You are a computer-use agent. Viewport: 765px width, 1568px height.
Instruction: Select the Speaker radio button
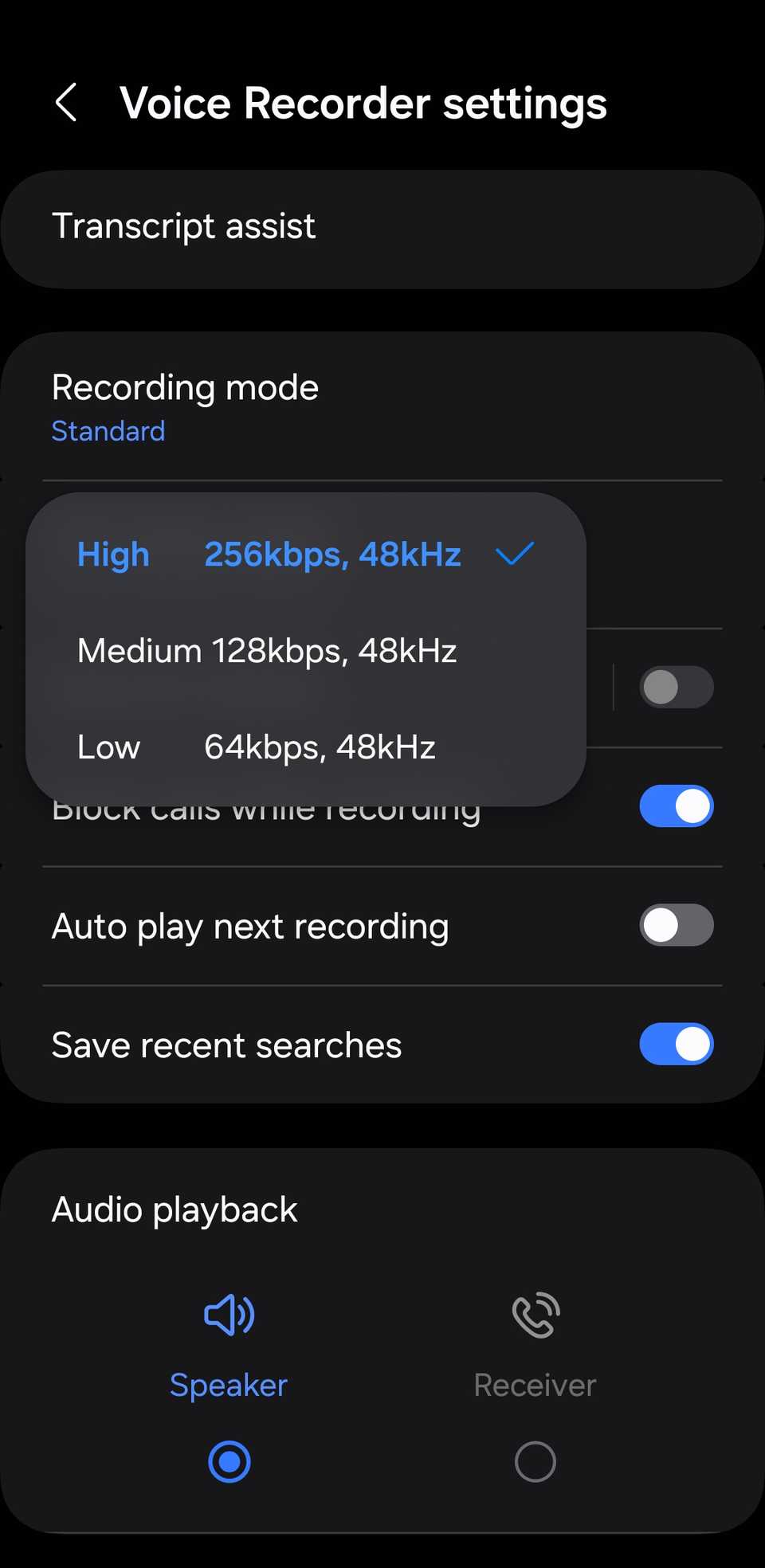(228, 1461)
